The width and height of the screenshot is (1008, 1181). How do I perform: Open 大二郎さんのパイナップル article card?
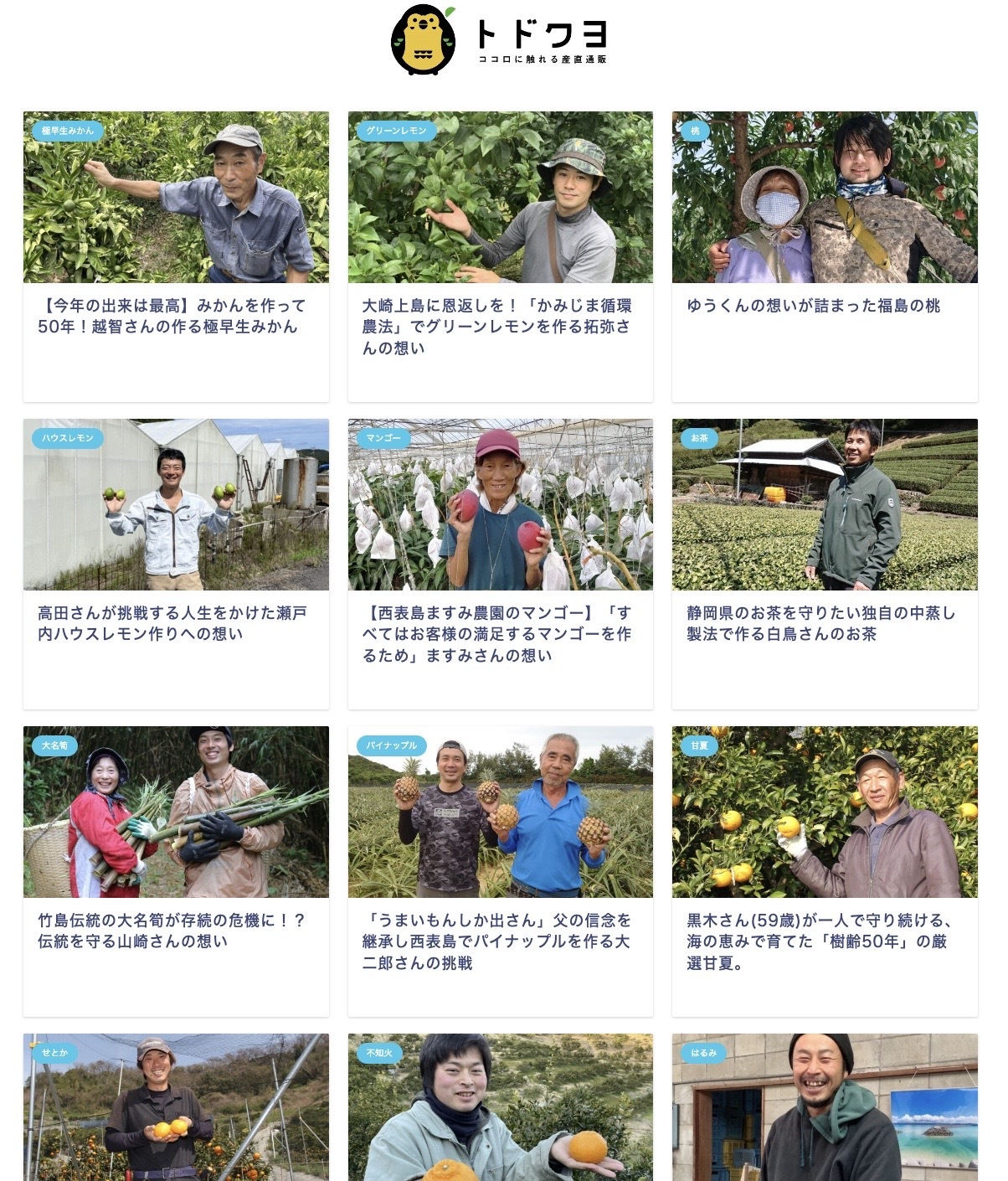point(501,871)
